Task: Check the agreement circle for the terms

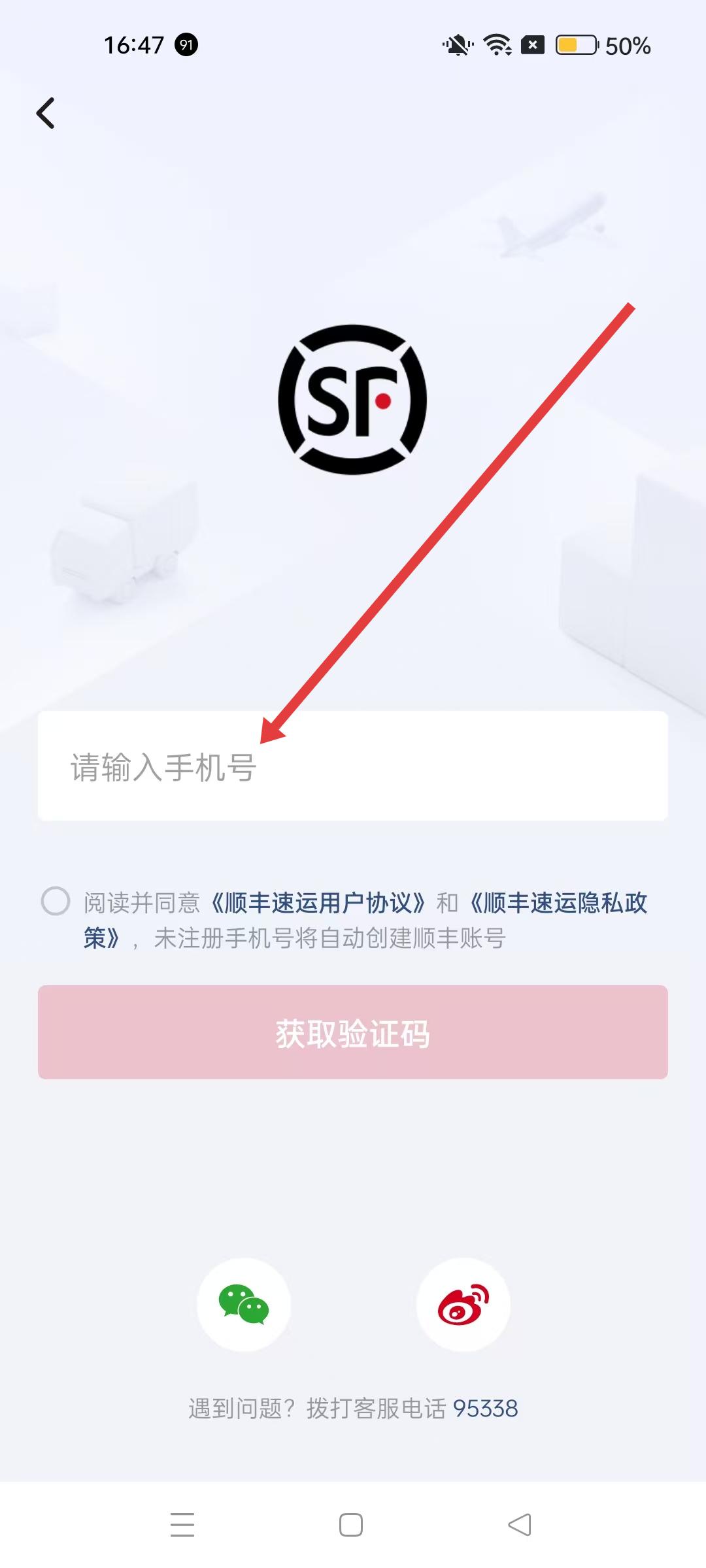Action: (56, 902)
